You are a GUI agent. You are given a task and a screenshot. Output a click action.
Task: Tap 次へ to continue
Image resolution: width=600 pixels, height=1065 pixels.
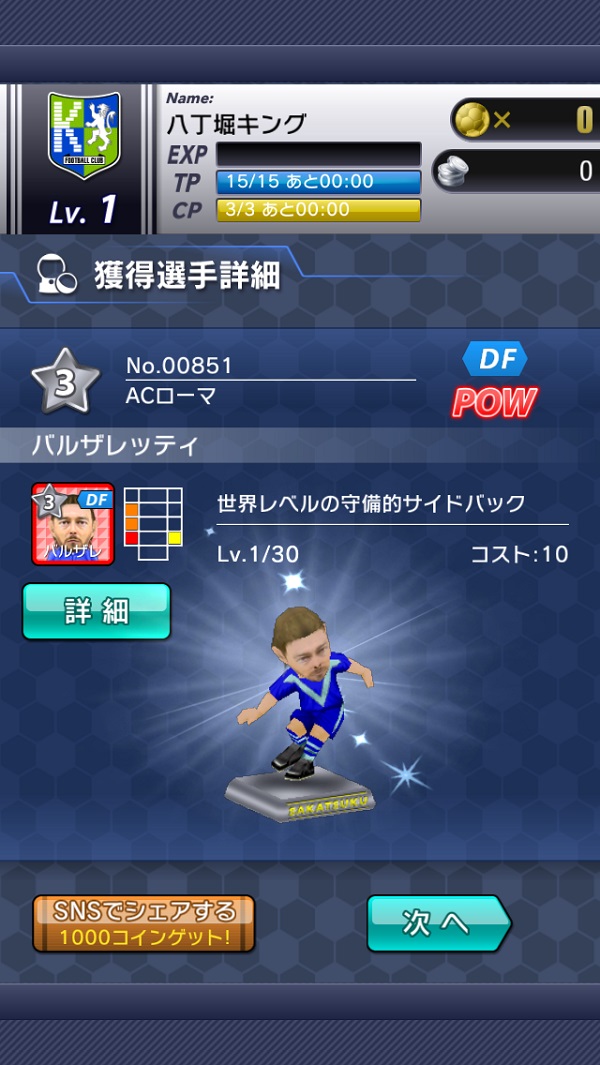[436, 923]
